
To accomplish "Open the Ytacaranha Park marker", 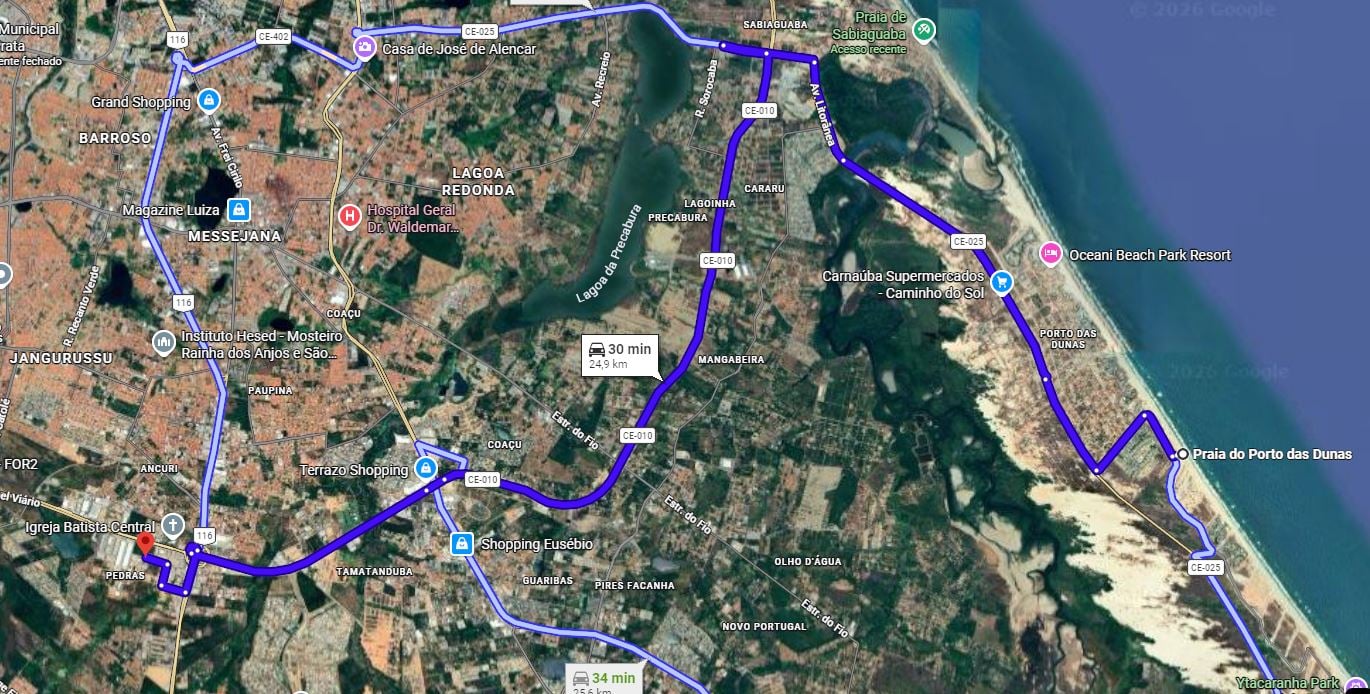I will coord(1356,685).
